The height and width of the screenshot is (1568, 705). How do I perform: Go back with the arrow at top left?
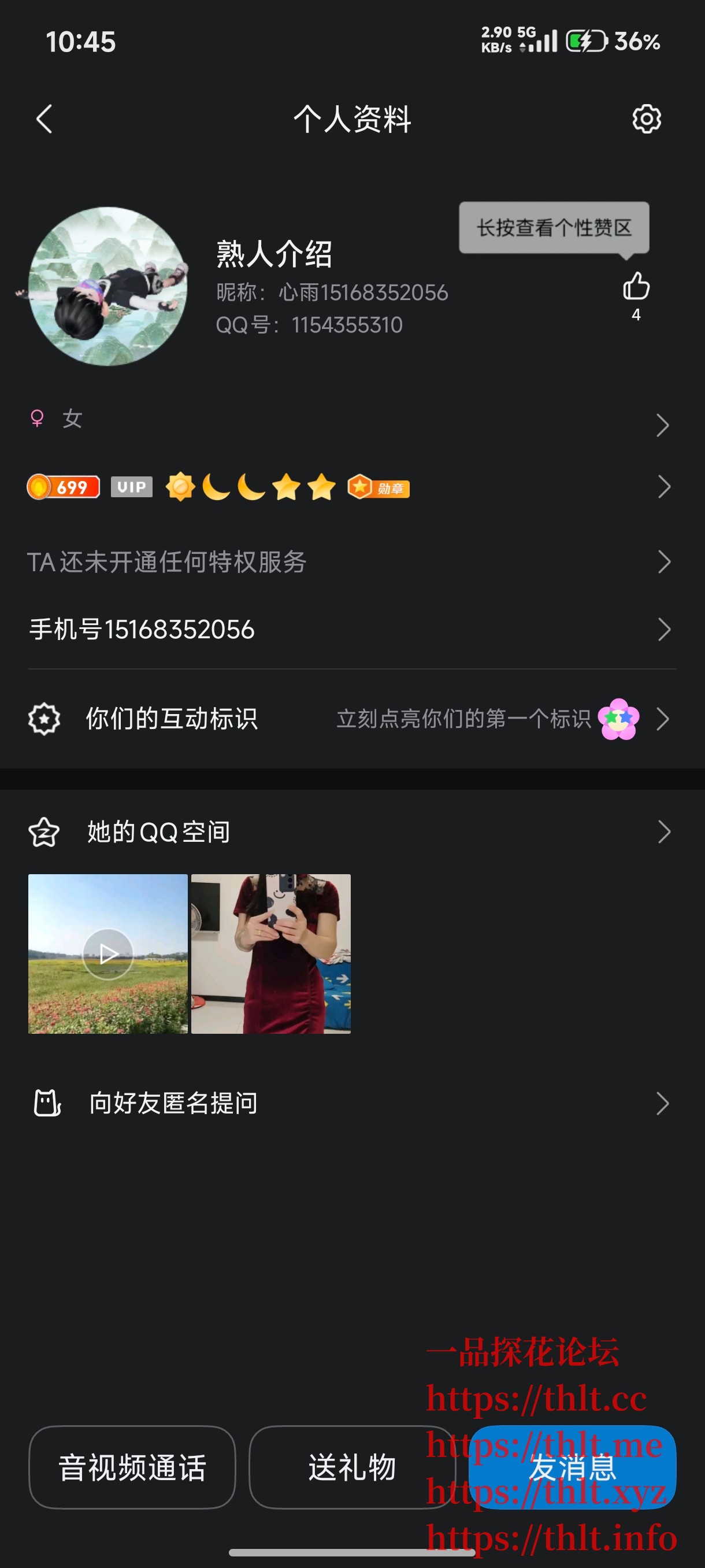tap(43, 120)
